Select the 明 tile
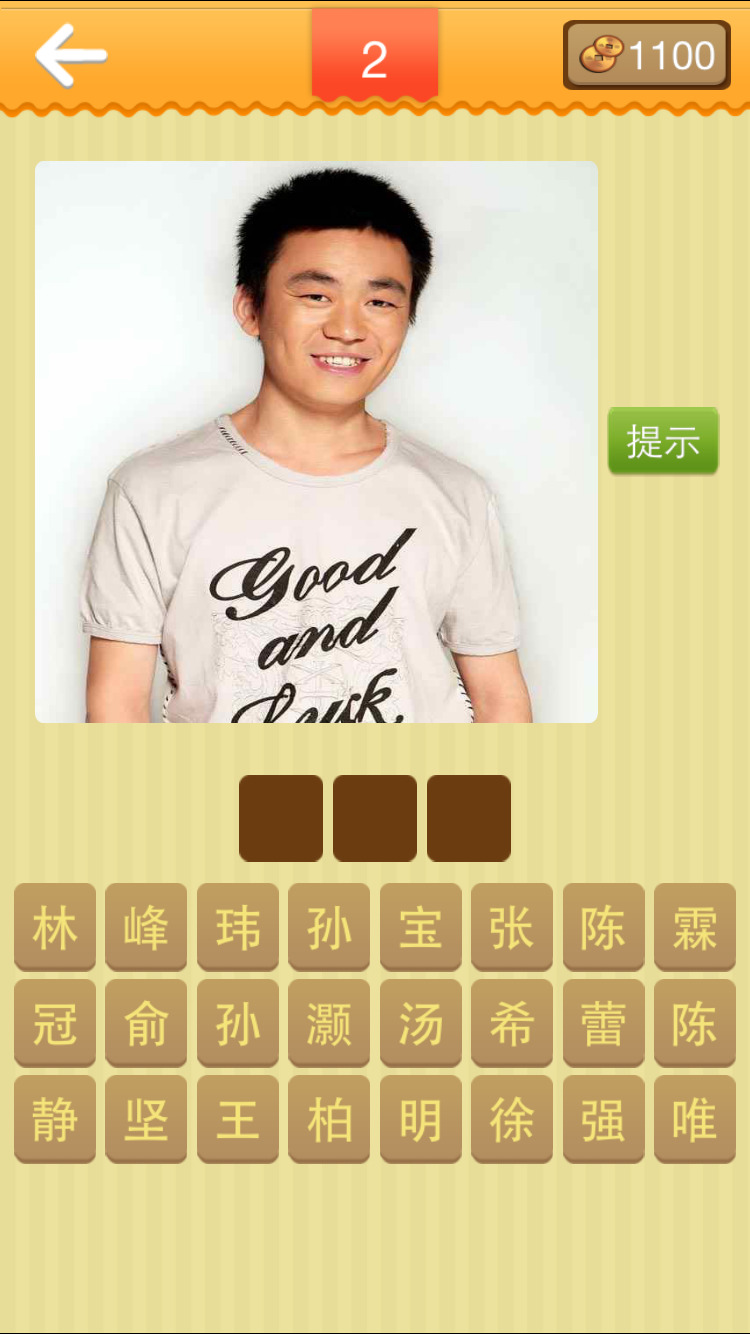 point(421,1119)
